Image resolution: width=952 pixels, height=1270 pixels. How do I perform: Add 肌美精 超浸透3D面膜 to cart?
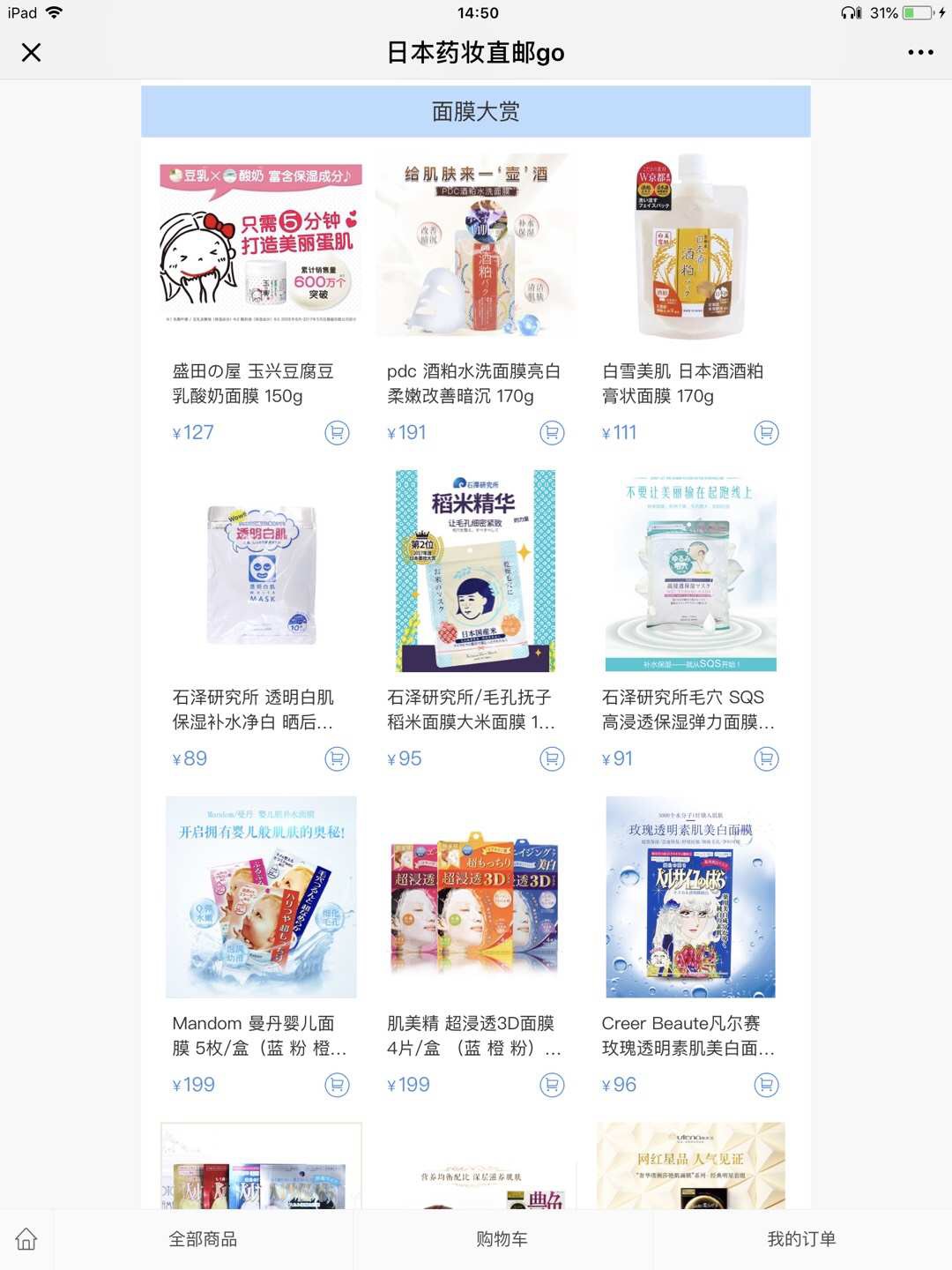(x=552, y=1085)
